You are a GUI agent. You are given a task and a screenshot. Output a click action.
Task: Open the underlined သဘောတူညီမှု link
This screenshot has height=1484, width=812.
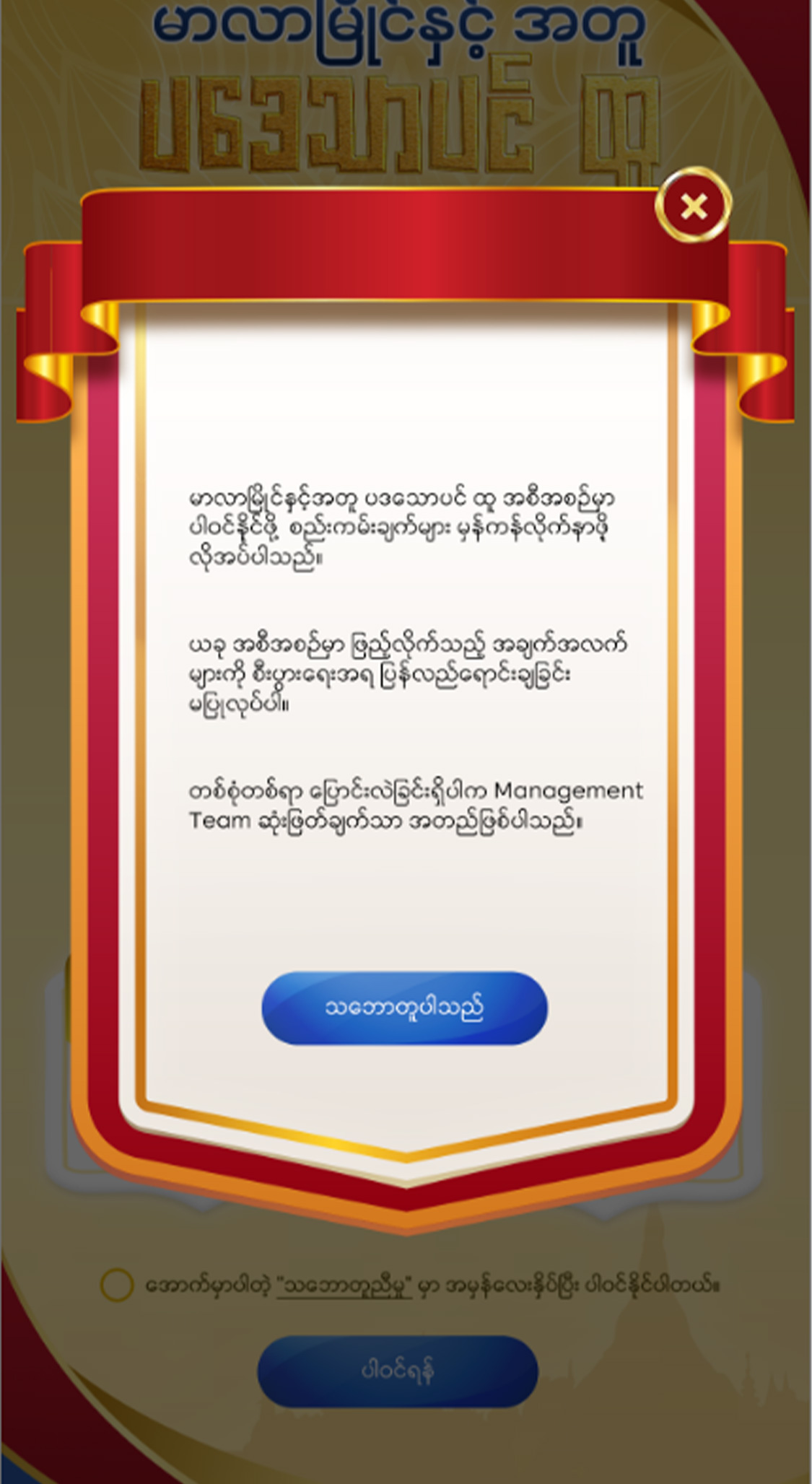tap(344, 1285)
